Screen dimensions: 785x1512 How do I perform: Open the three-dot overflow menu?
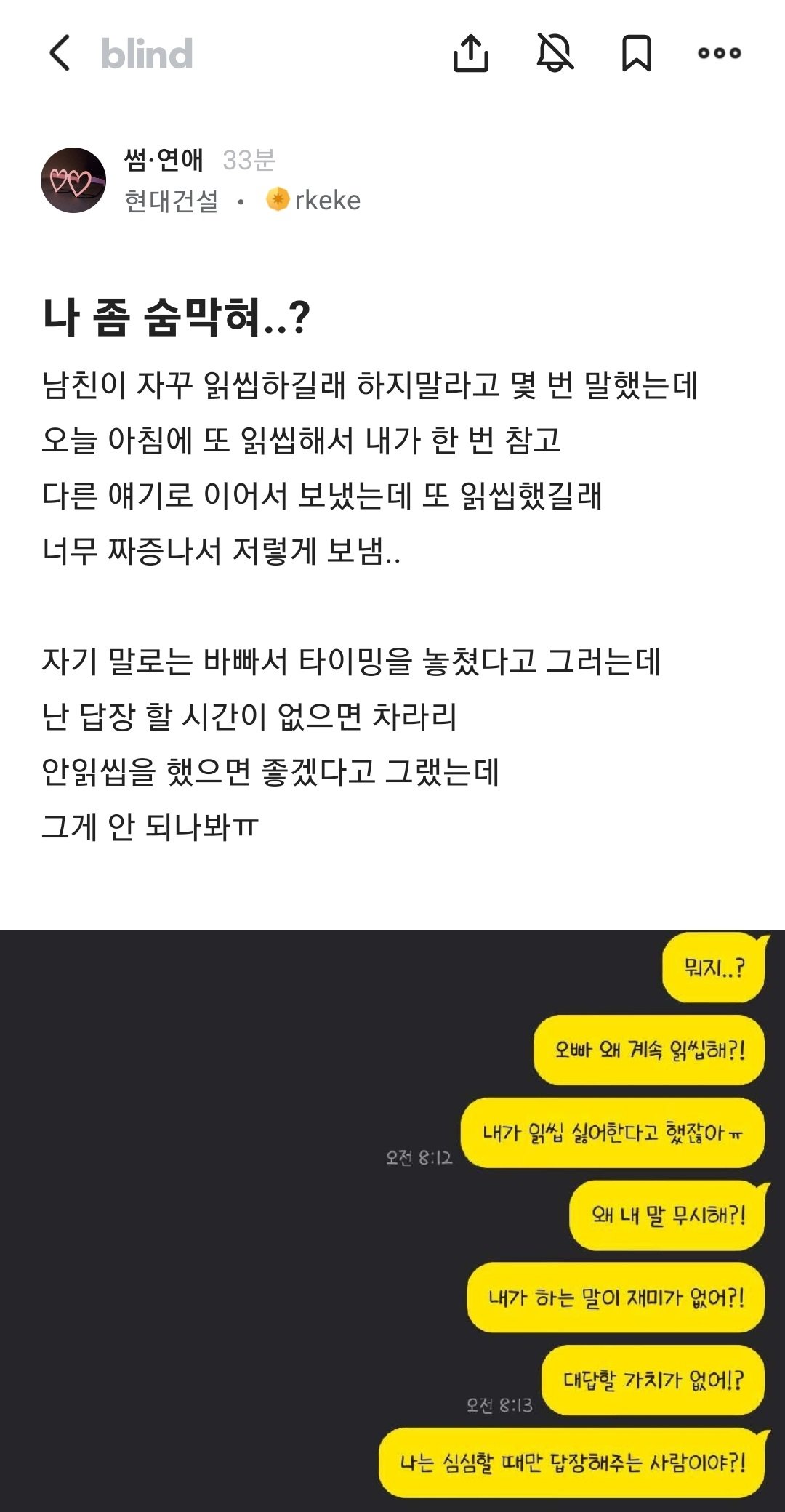[x=719, y=53]
